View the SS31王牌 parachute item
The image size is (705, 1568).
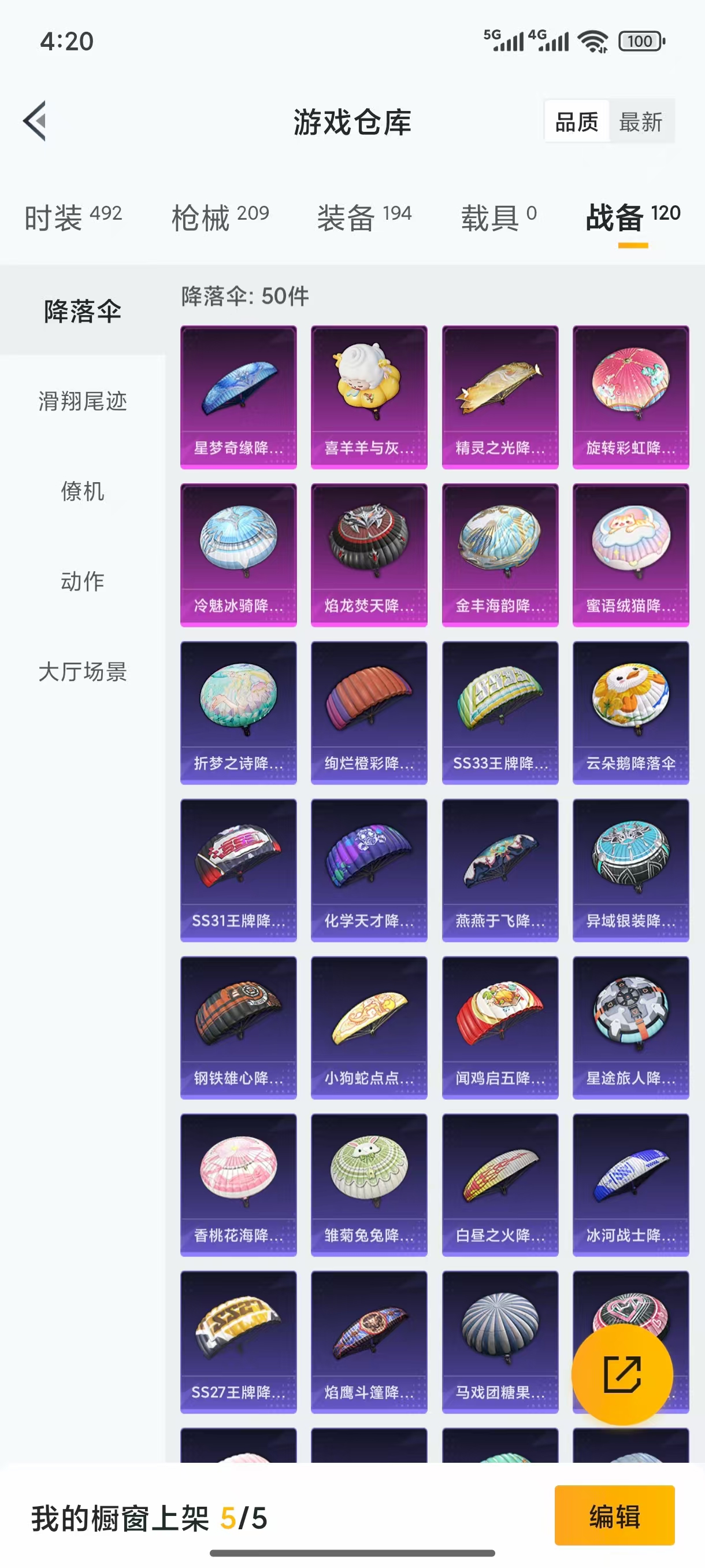(239, 870)
